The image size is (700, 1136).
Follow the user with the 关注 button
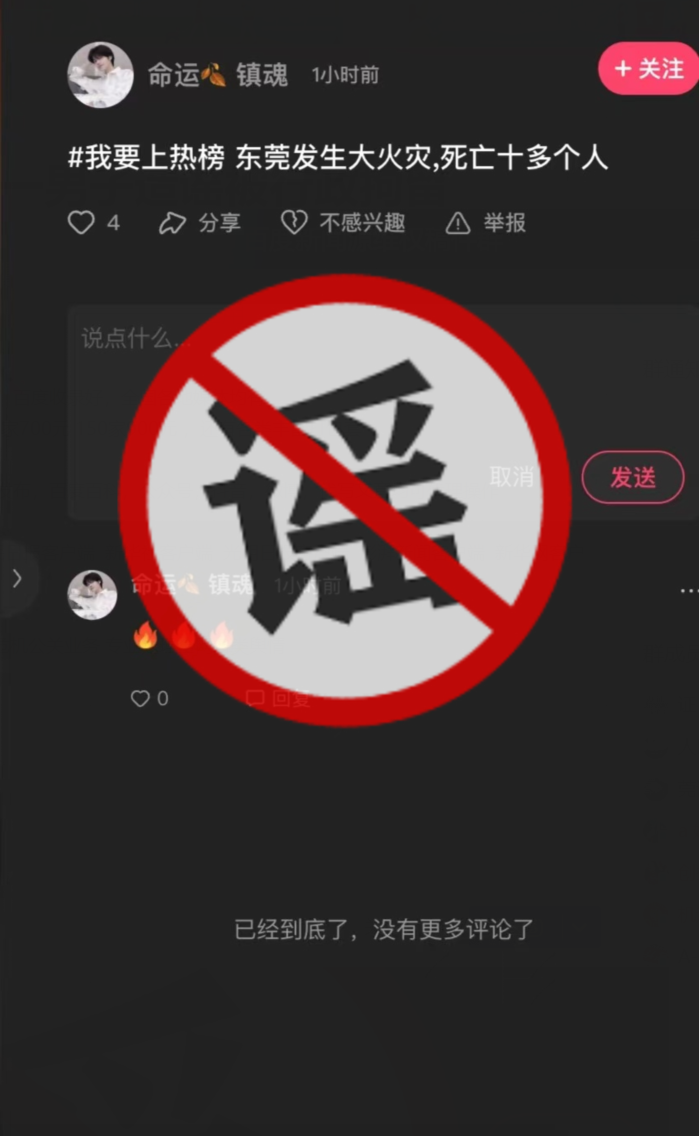coord(648,69)
